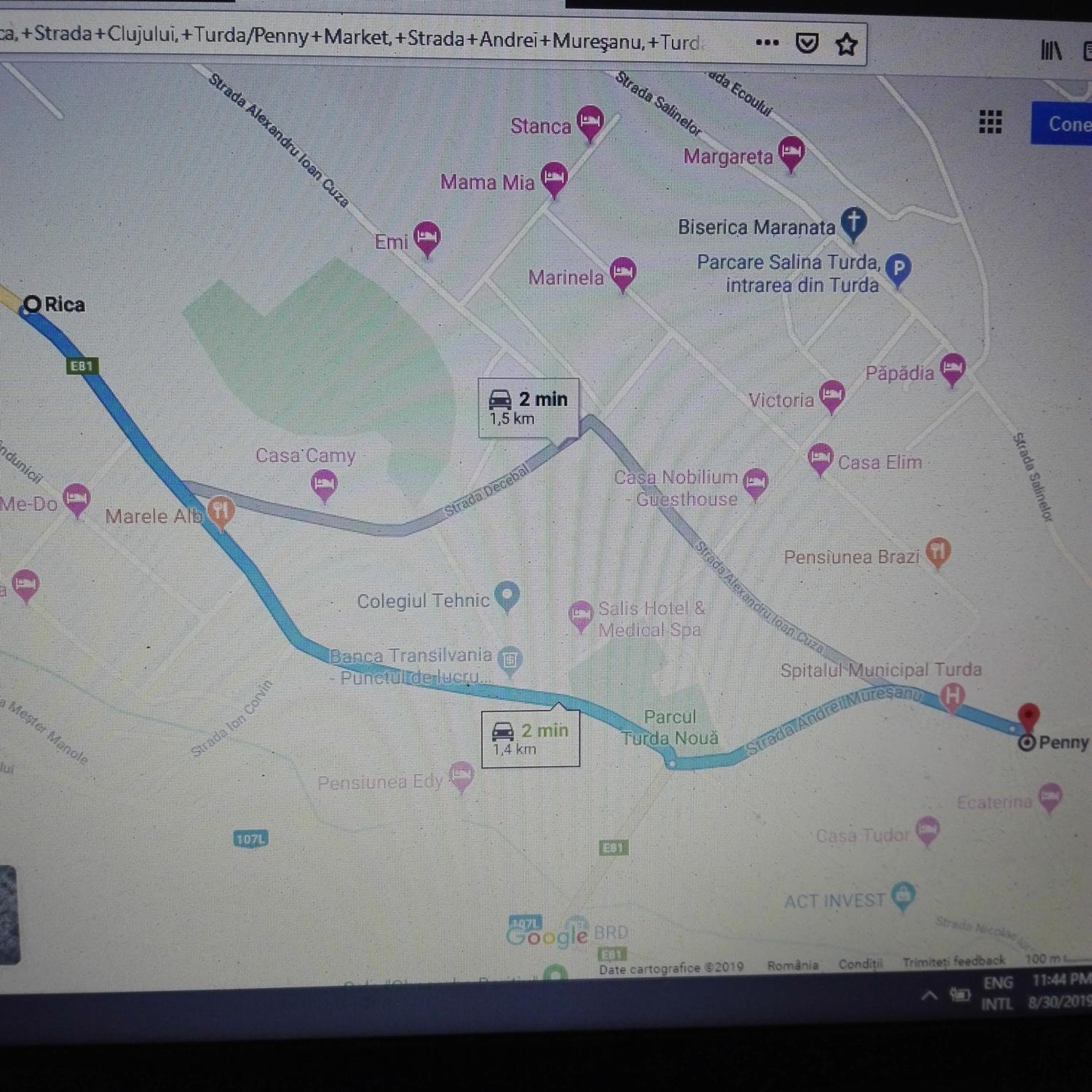This screenshot has height=1092, width=1092.
Task: Bookmark this page with the star icon
Action: click(846, 44)
